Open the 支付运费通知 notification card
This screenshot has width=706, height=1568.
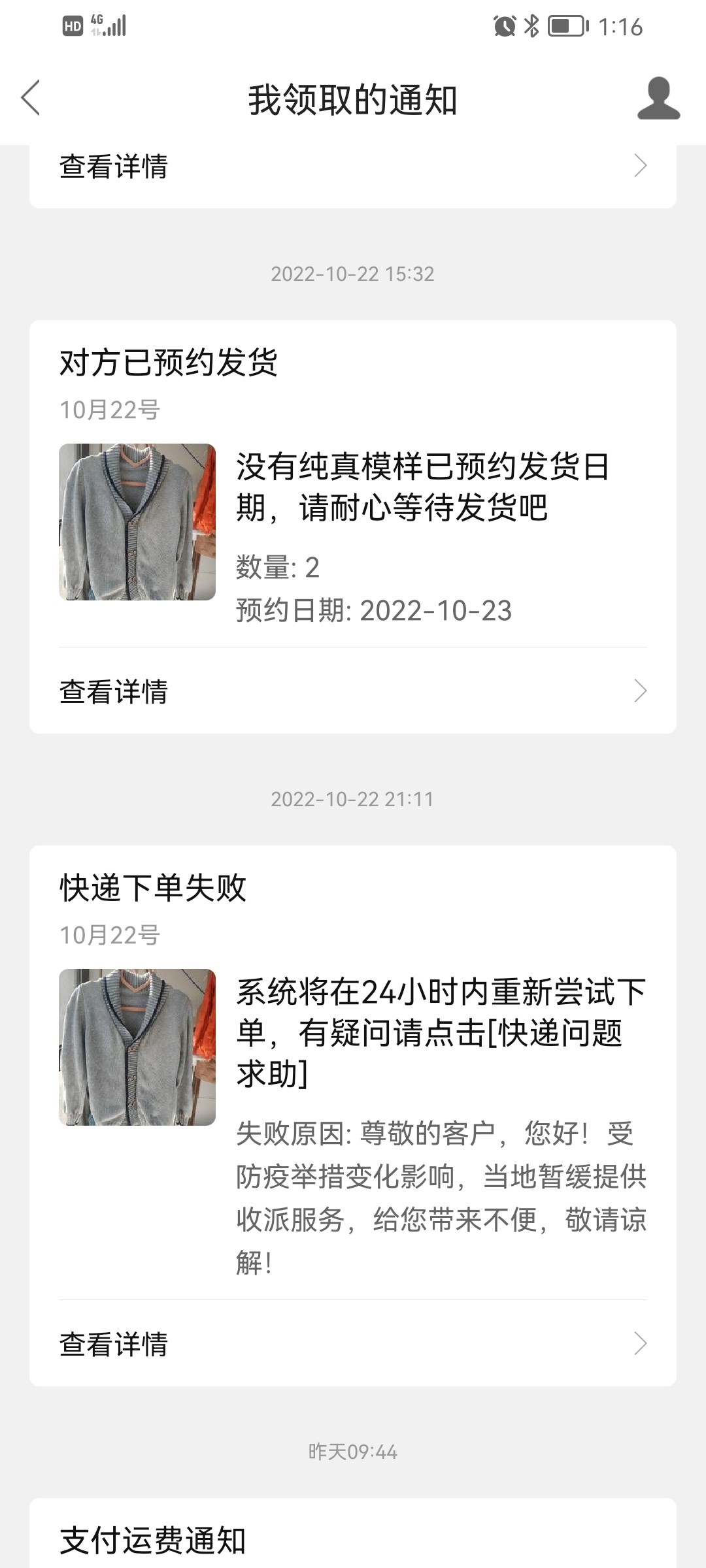click(353, 1539)
